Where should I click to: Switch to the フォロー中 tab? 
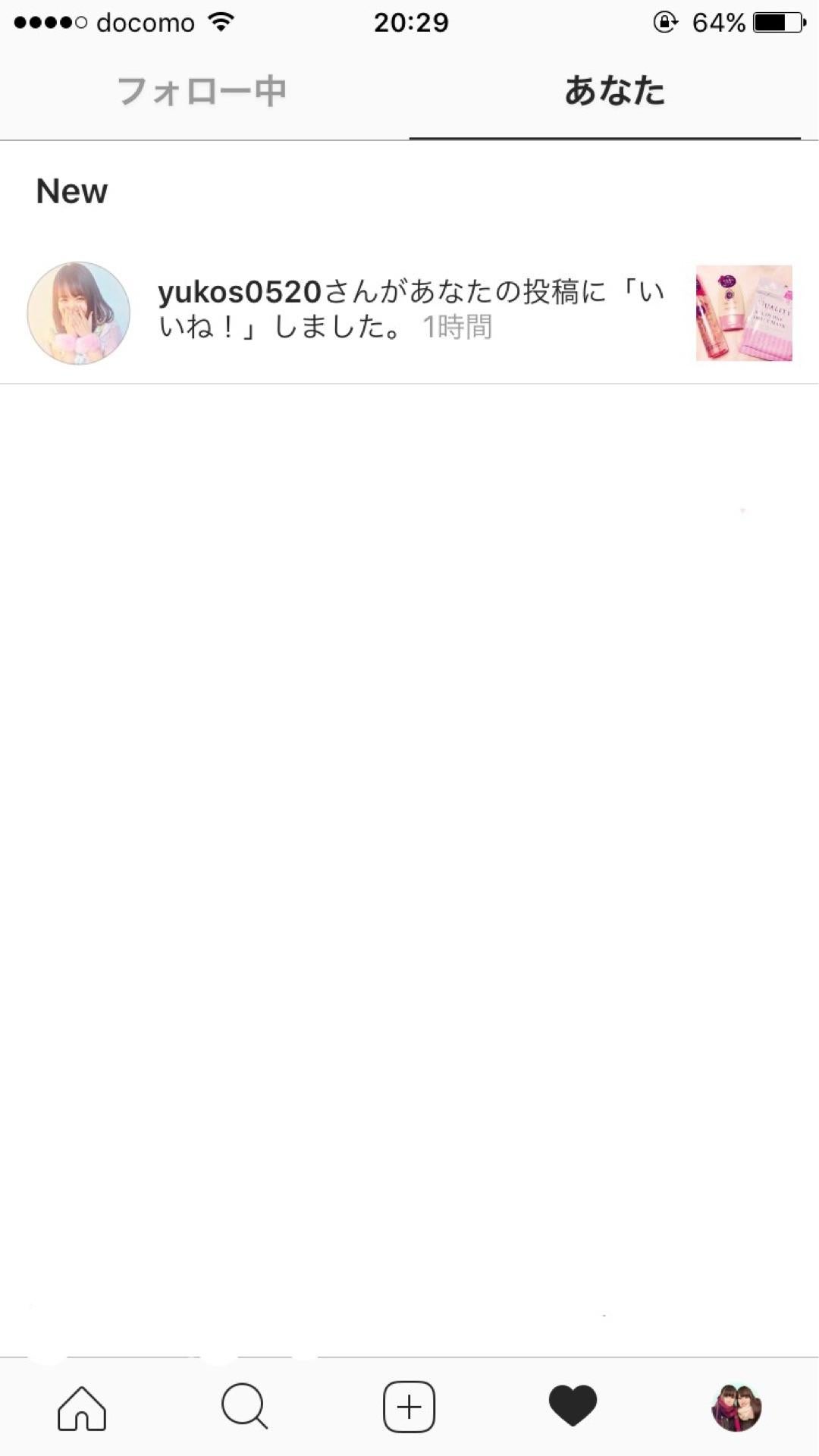202,92
